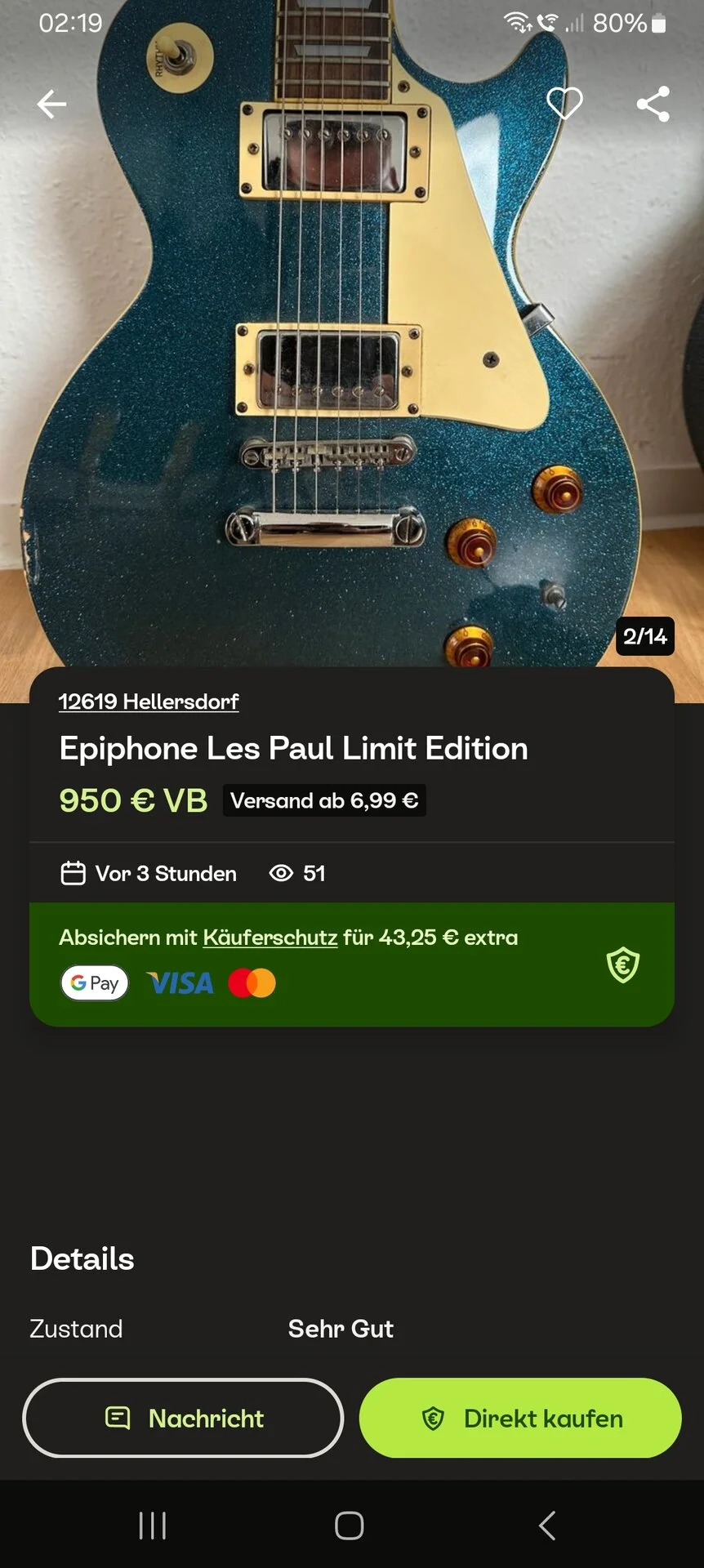Open the 12619 Hellersdorf location link
This screenshot has height=1568, width=704.
click(x=149, y=702)
